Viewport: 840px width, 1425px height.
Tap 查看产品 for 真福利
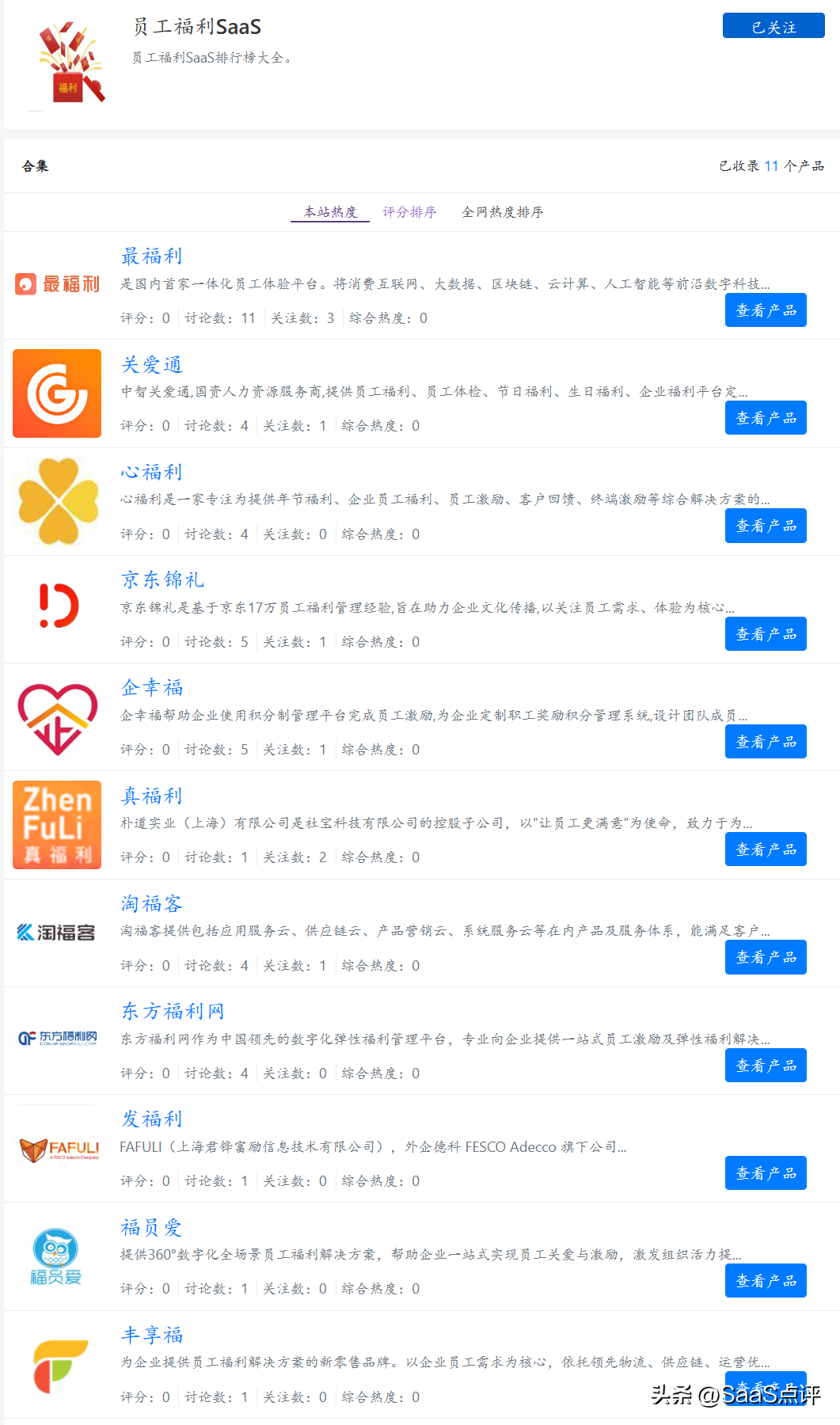(765, 849)
